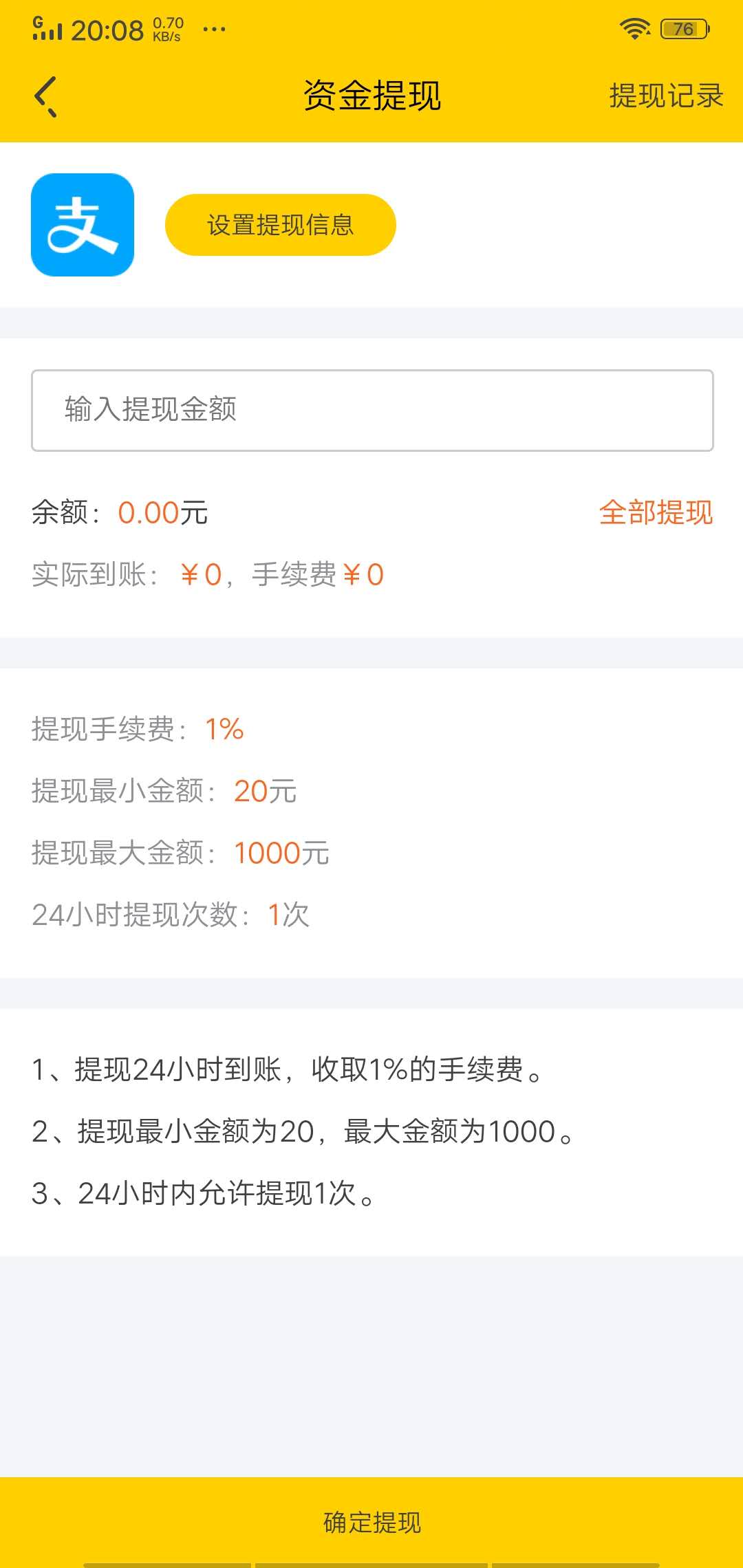Tap the back arrow to return
The width and height of the screenshot is (743, 1568).
[45, 96]
